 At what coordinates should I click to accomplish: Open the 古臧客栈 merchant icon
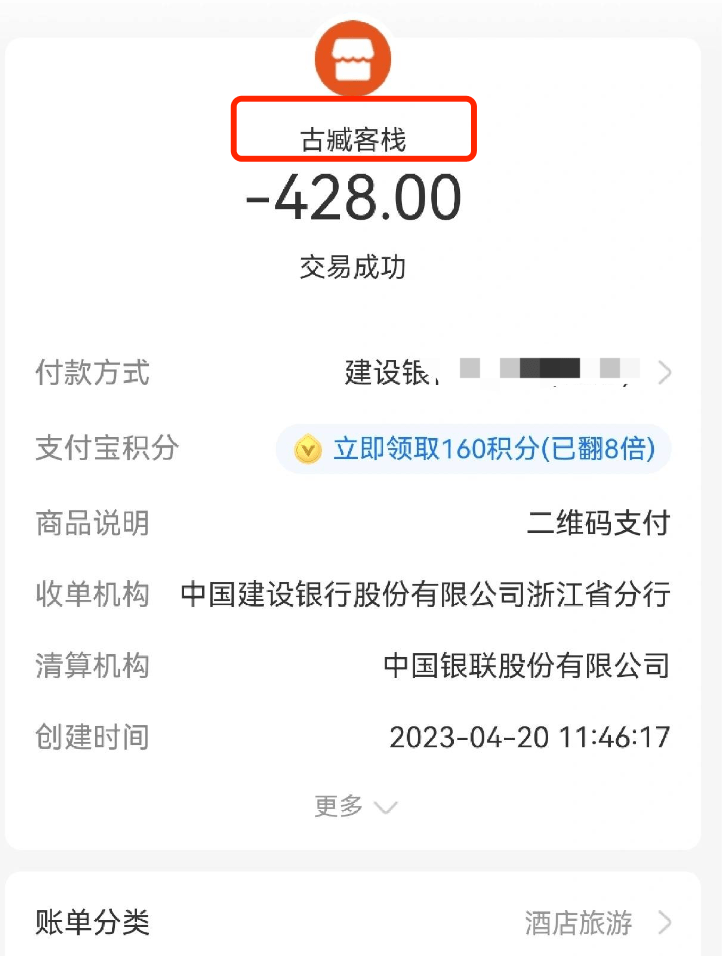click(x=353, y=58)
